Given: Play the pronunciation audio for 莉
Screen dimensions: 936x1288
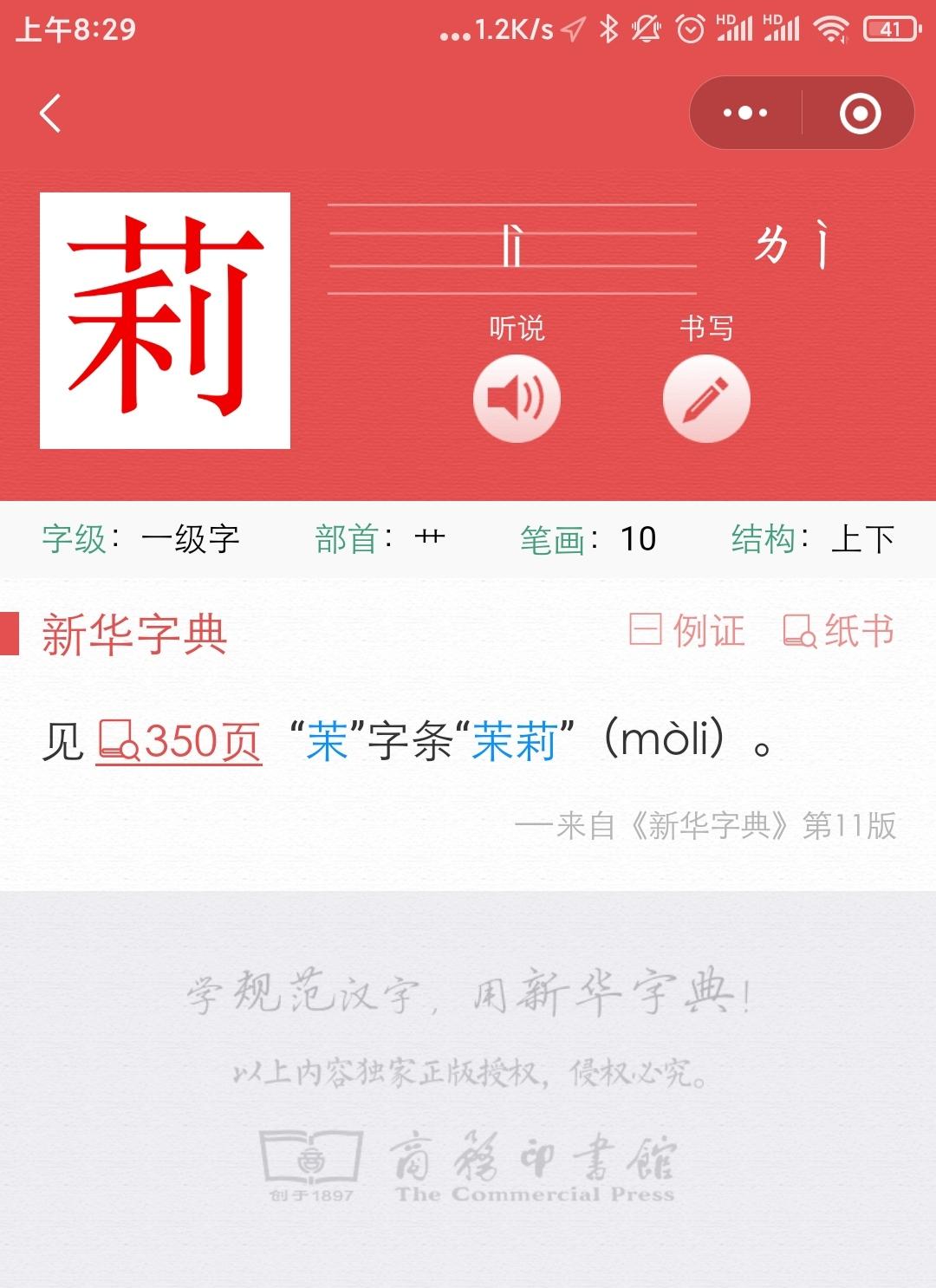Looking at the screenshot, I should tap(517, 397).
